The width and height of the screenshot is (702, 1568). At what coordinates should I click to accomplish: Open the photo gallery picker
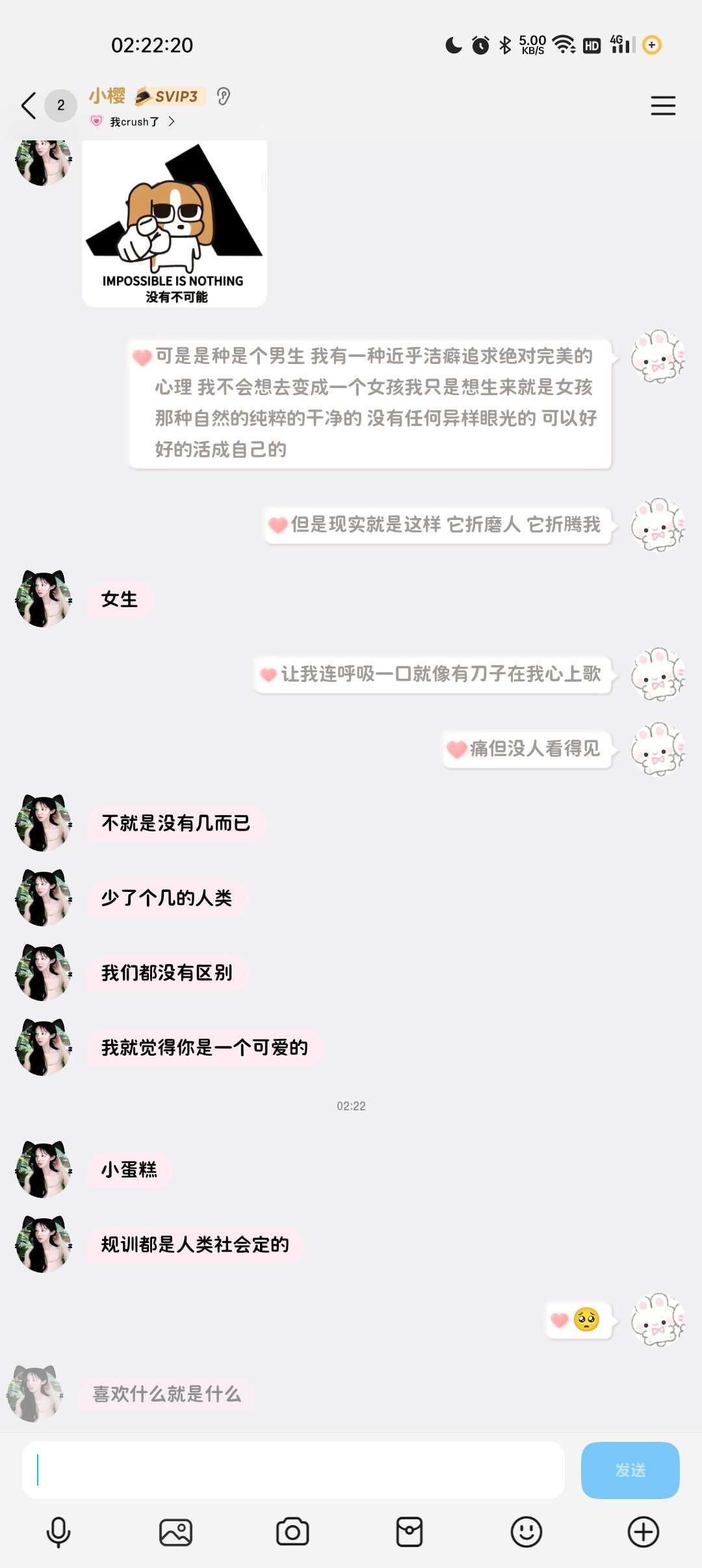pyautogui.click(x=175, y=1532)
